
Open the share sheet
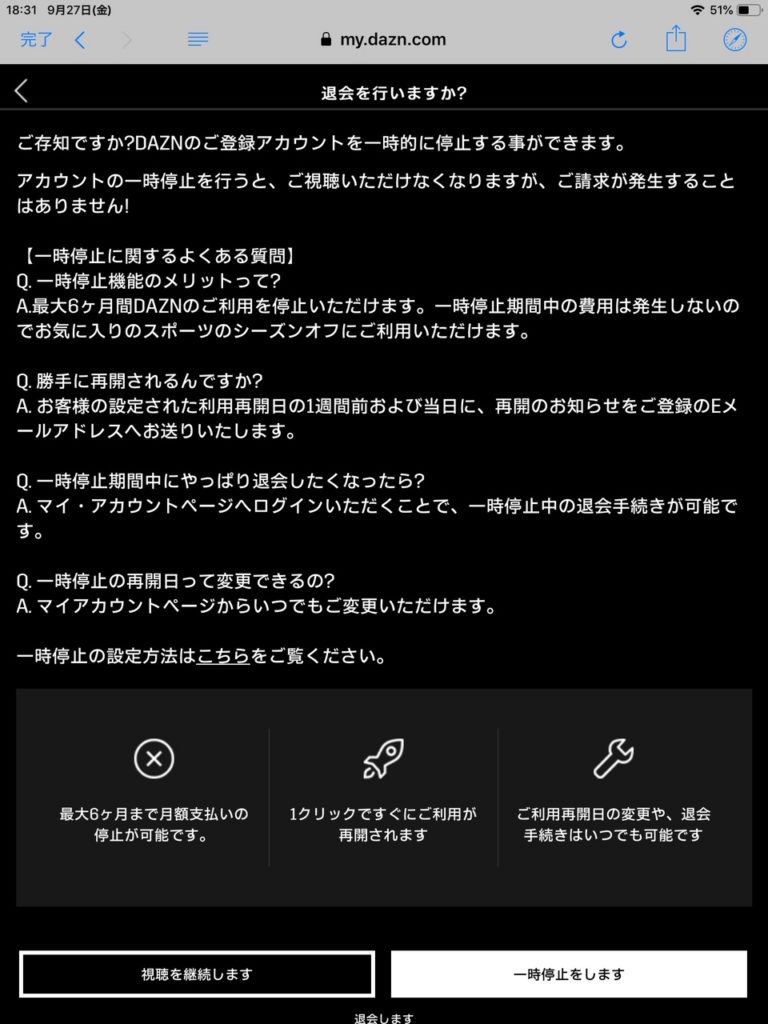point(677,39)
